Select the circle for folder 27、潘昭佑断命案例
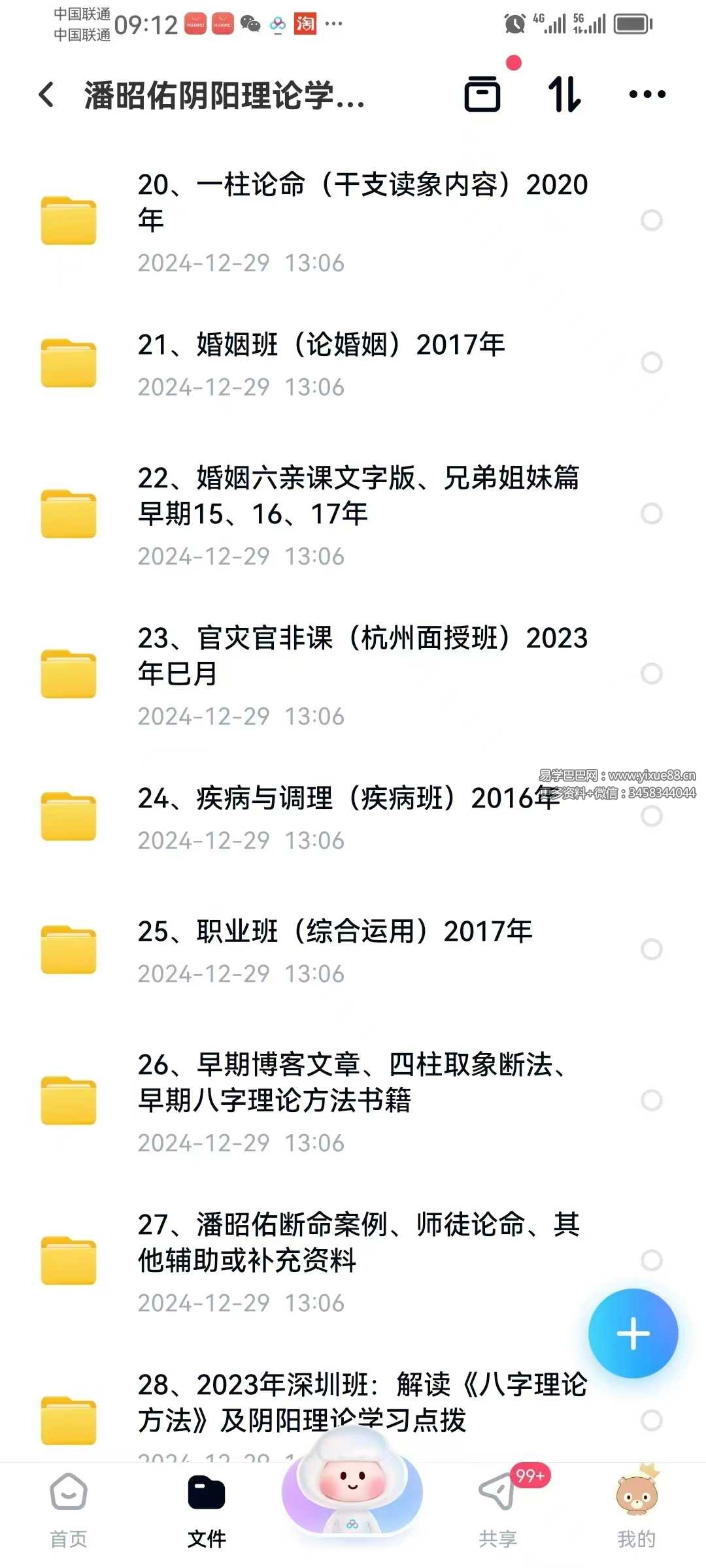 [651, 1260]
